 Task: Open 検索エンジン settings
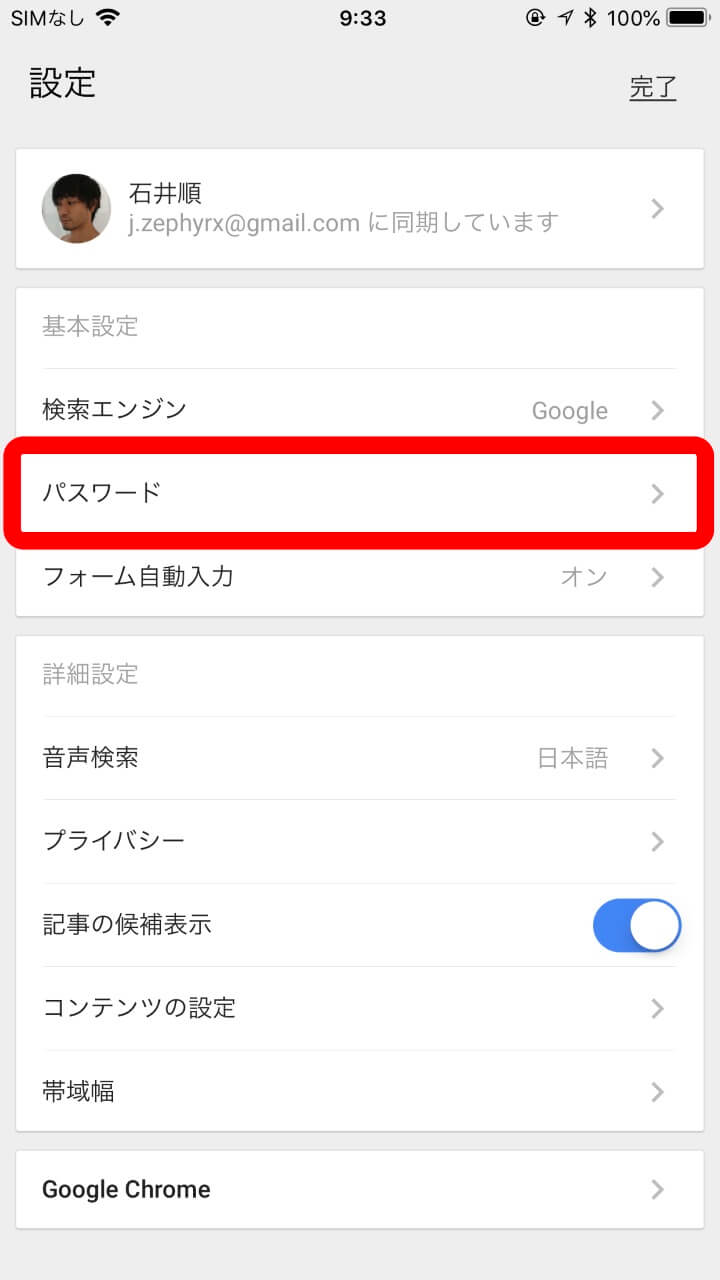click(x=360, y=410)
